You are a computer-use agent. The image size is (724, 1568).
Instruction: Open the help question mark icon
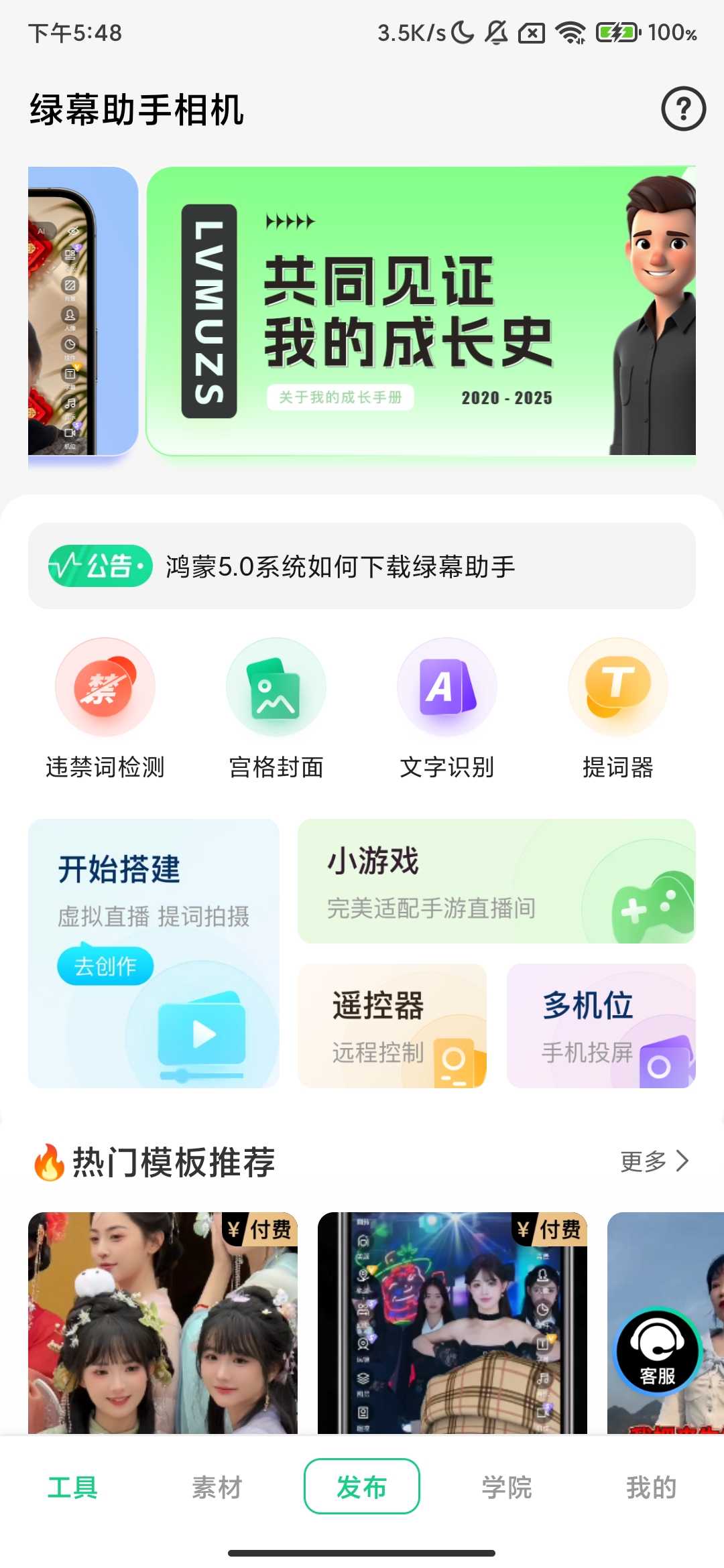683,109
